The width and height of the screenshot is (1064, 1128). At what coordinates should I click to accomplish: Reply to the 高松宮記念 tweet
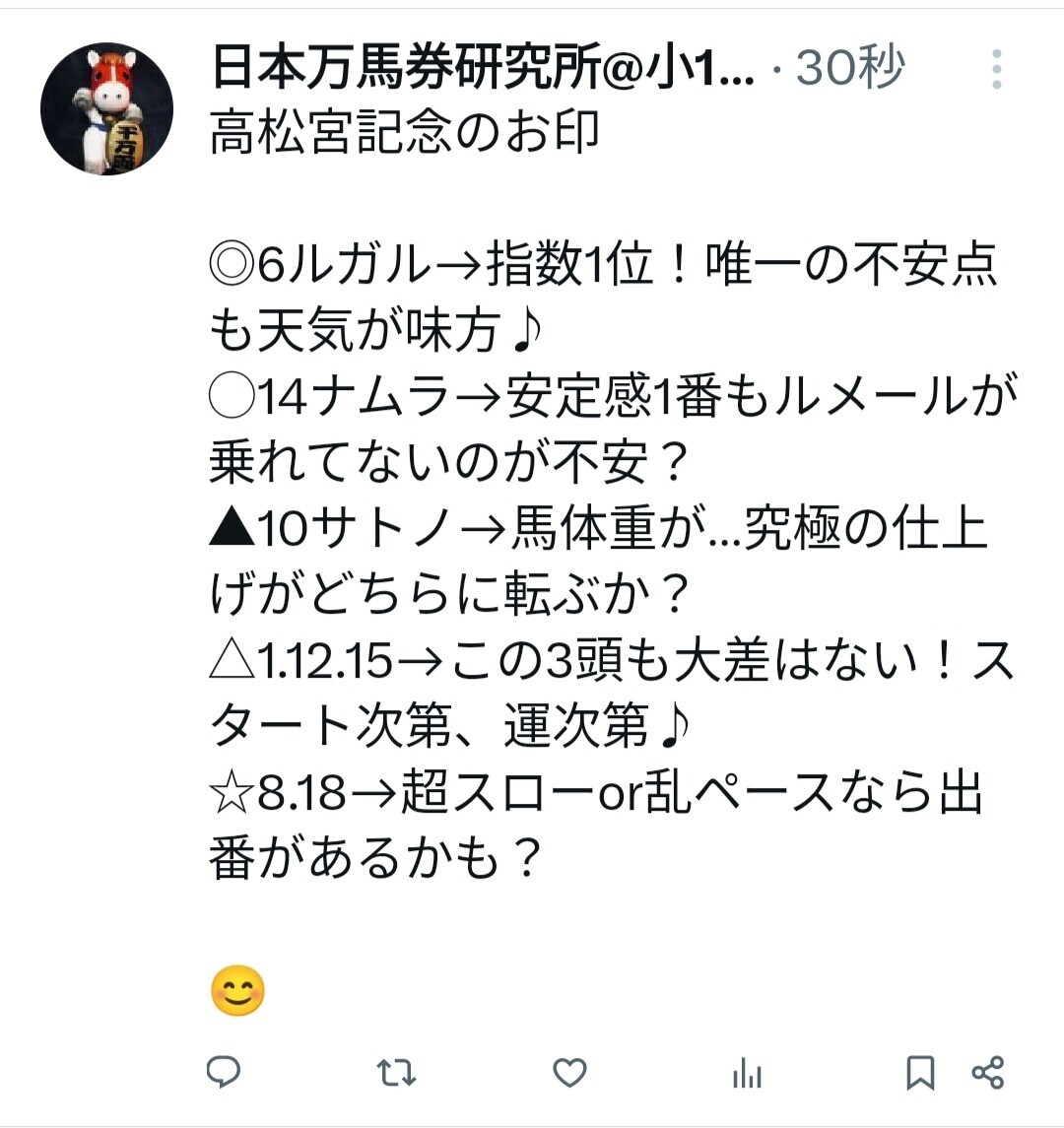tap(224, 1072)
